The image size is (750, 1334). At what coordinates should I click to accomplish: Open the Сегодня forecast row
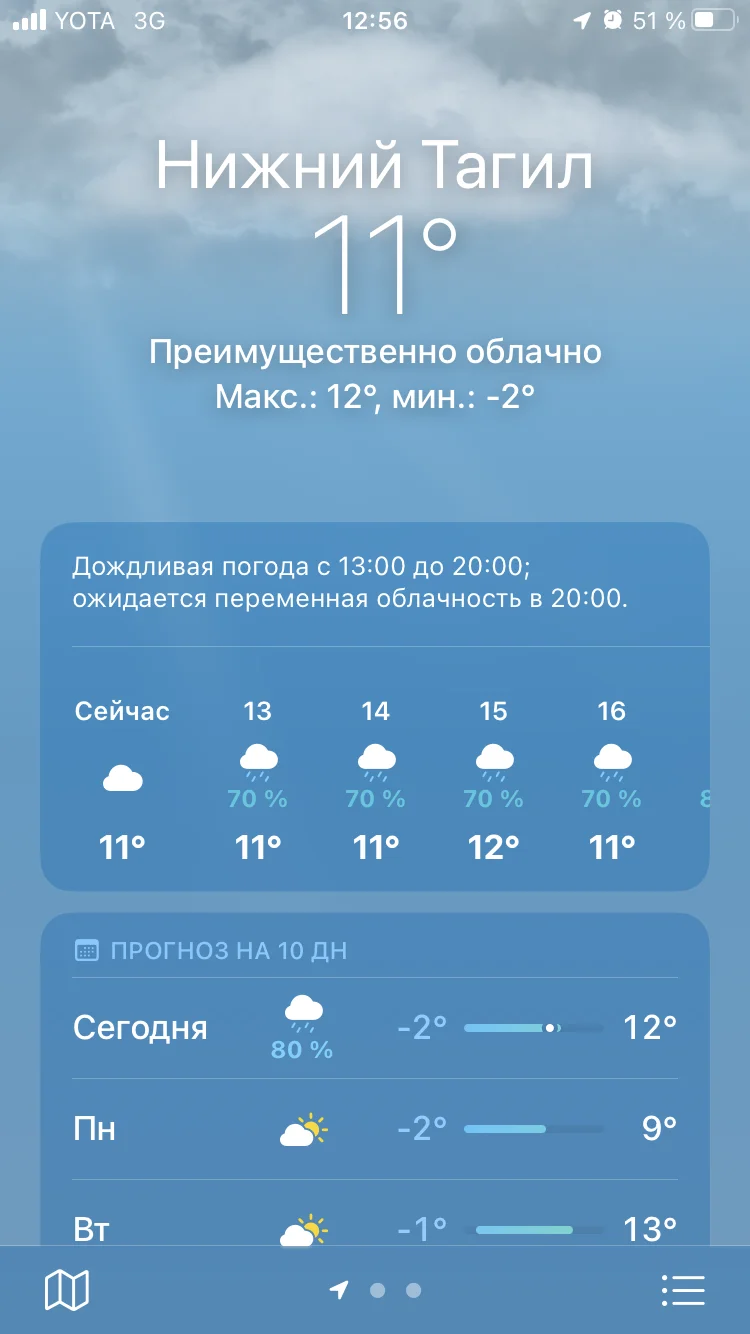(375, 1028)
